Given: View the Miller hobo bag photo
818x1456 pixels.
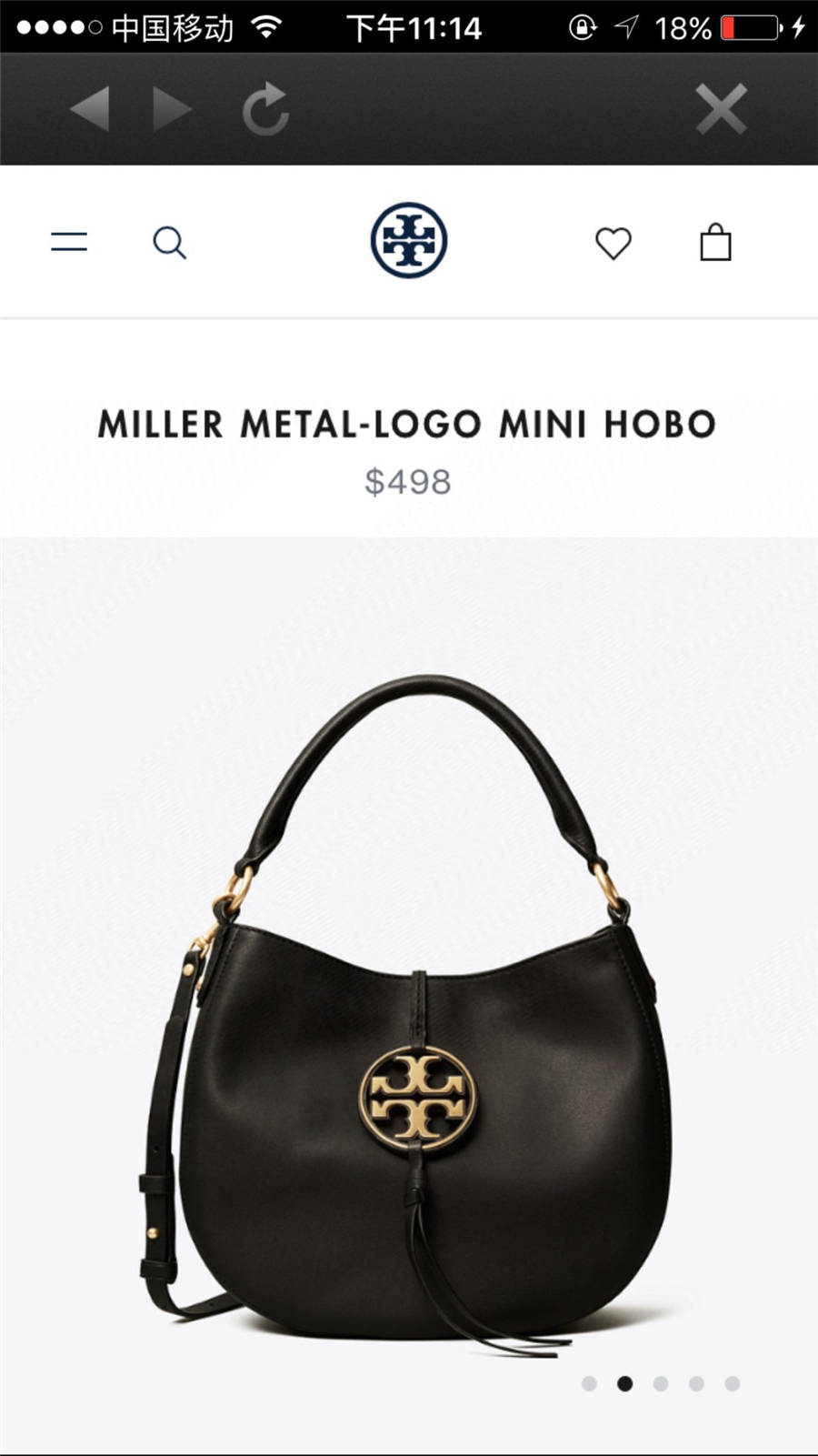Looking at the screenshot, I should tap(409, 1019).
